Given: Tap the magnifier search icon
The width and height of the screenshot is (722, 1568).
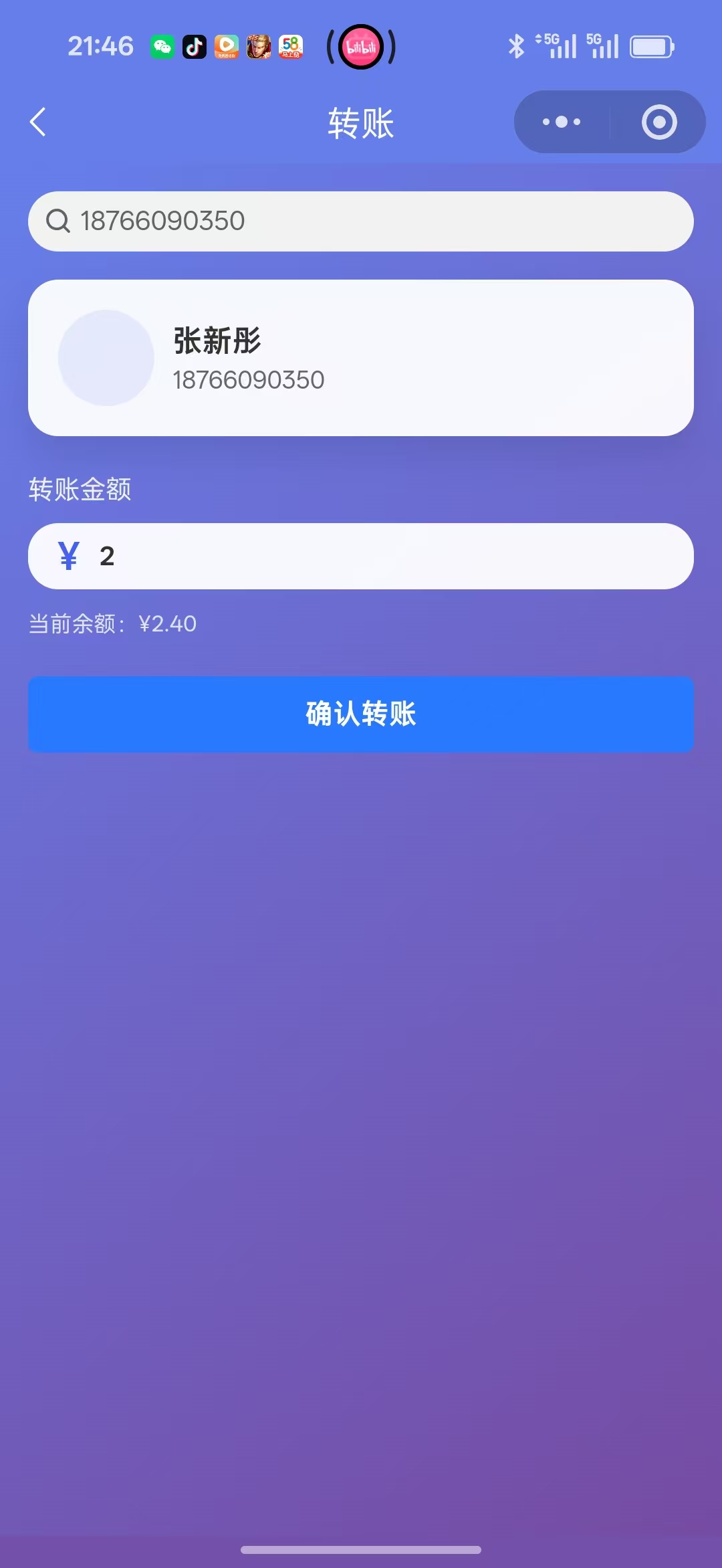Looking at the screenshot, I should (x=59, y=221).
